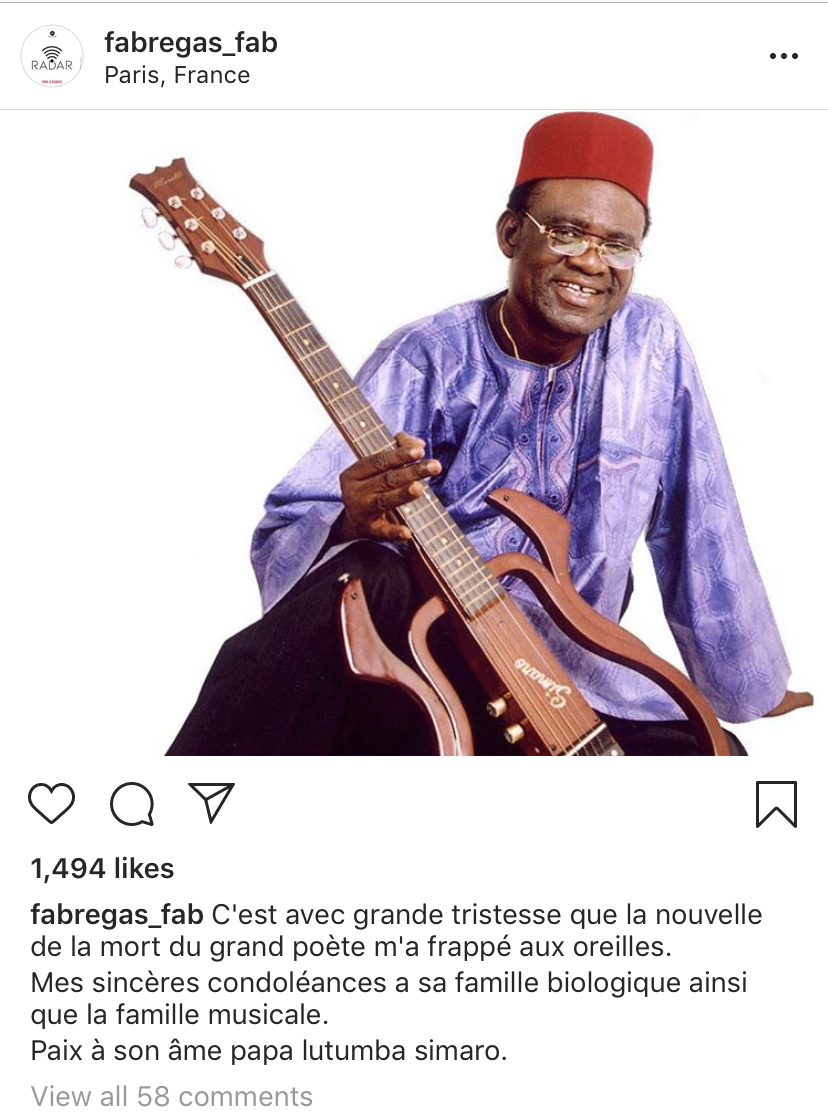828x1117 pixels.
Task: Open the three-dot options menu
Action: 783,56
